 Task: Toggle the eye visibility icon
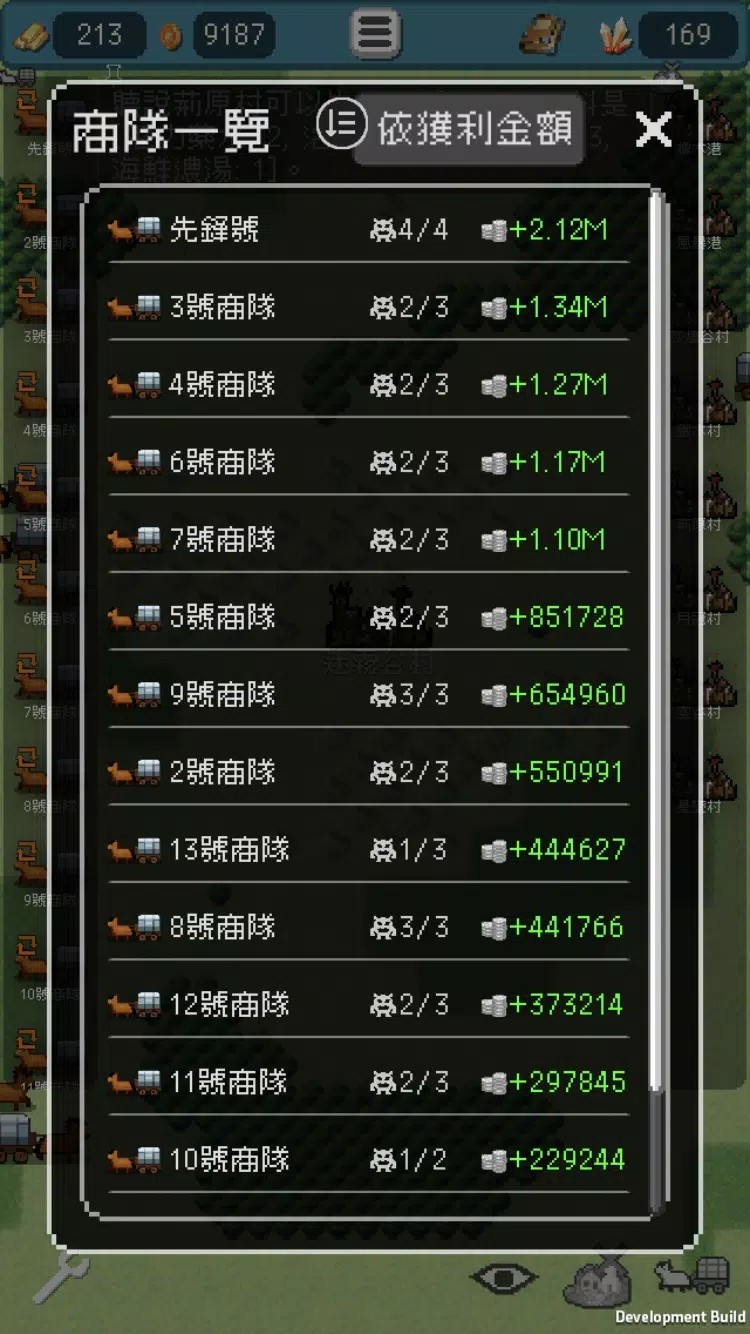point(504,1277)
